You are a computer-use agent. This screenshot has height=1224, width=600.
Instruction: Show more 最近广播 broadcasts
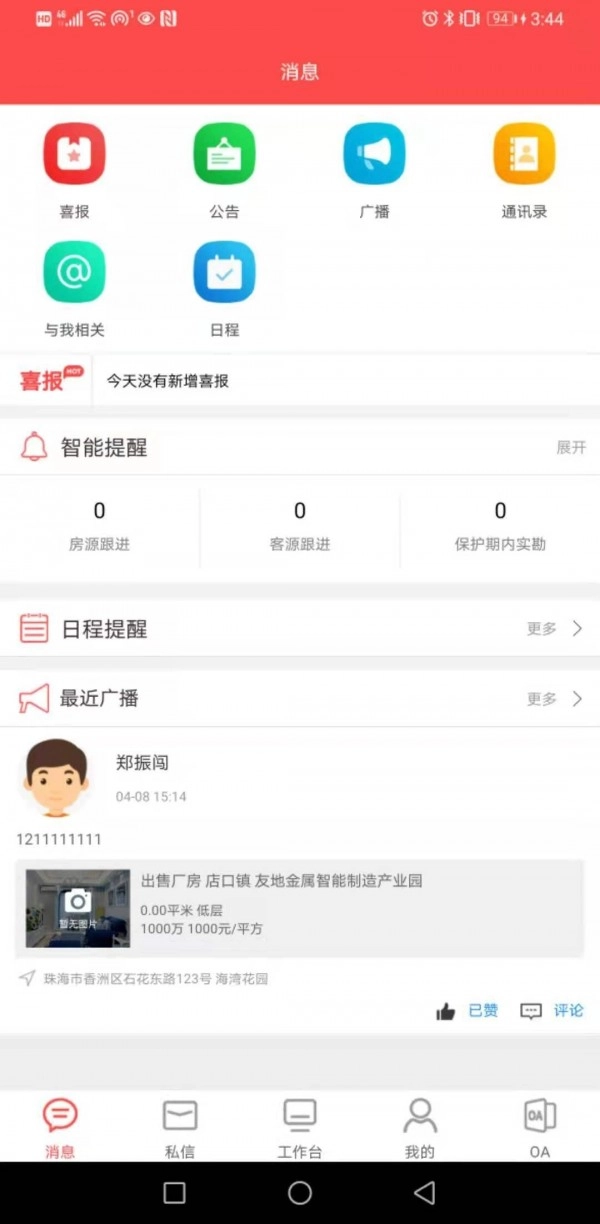click(x=554, y=699)
